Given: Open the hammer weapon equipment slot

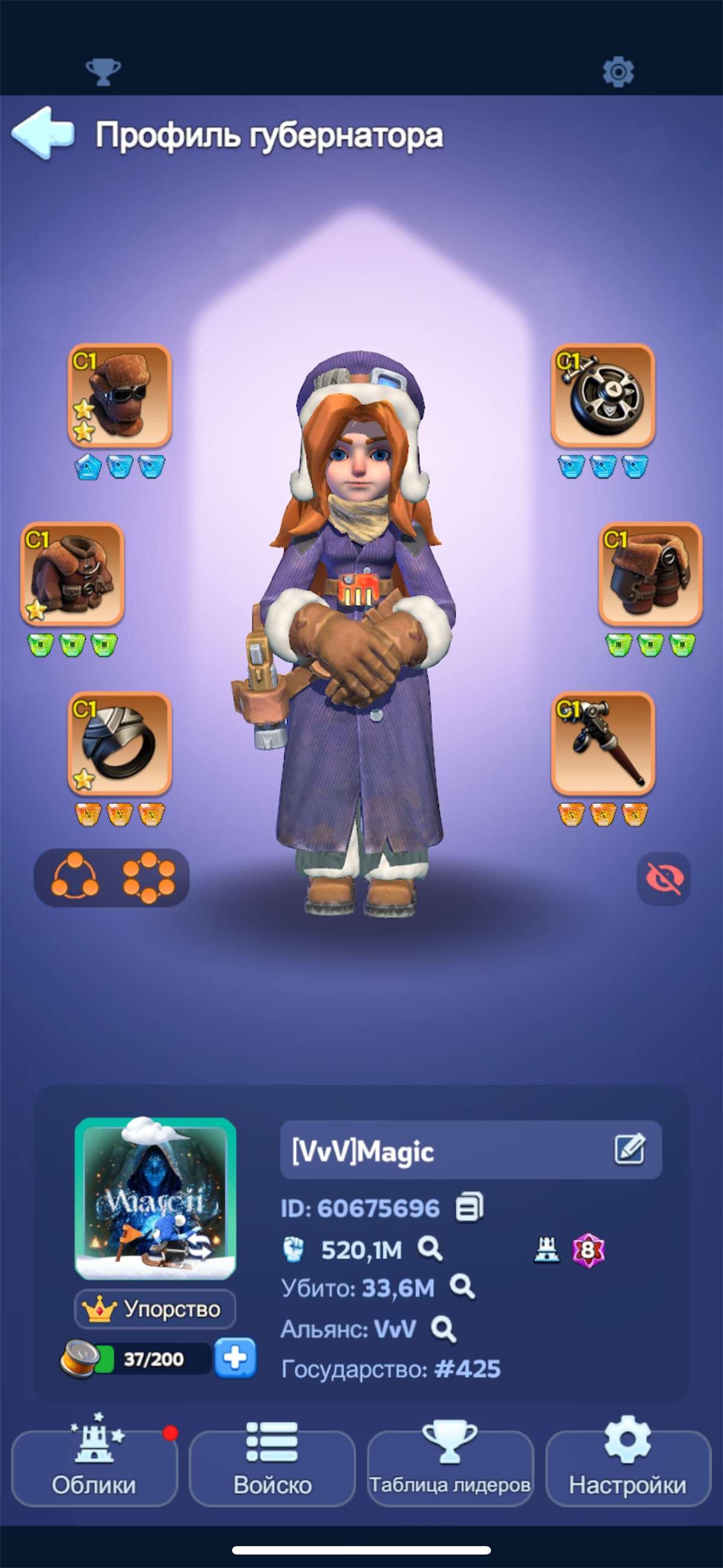Looking at the screenshot, I should coord(602,743).
